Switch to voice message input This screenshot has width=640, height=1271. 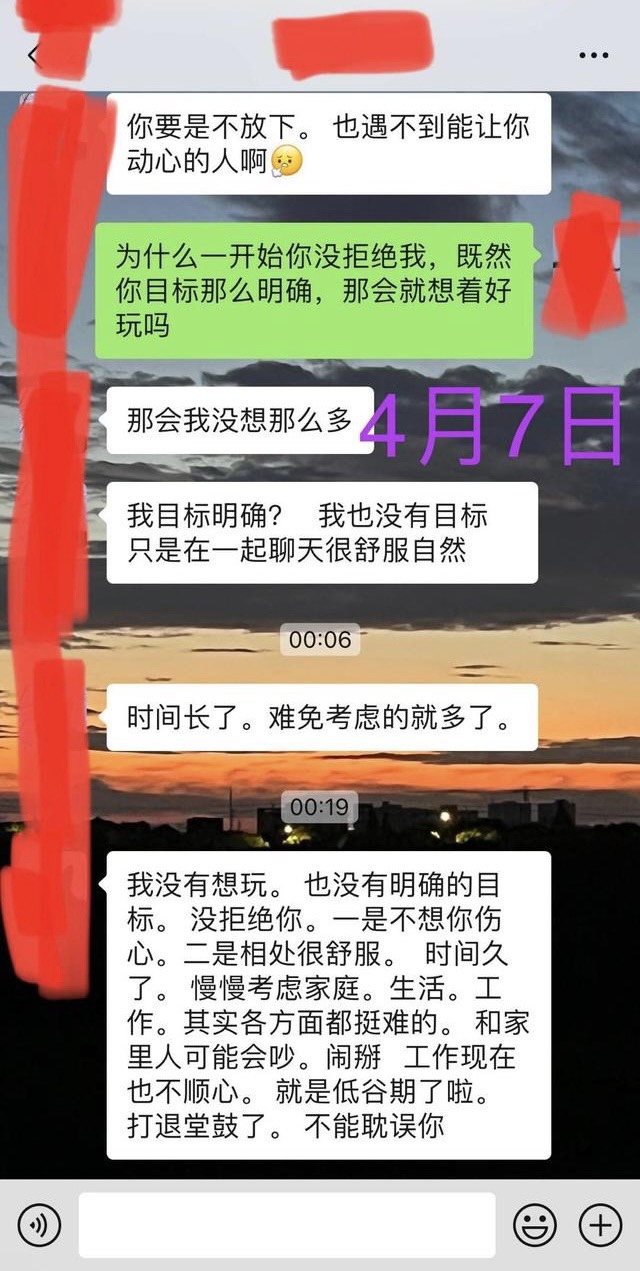pyautogui.click(x=39, y=1225)
